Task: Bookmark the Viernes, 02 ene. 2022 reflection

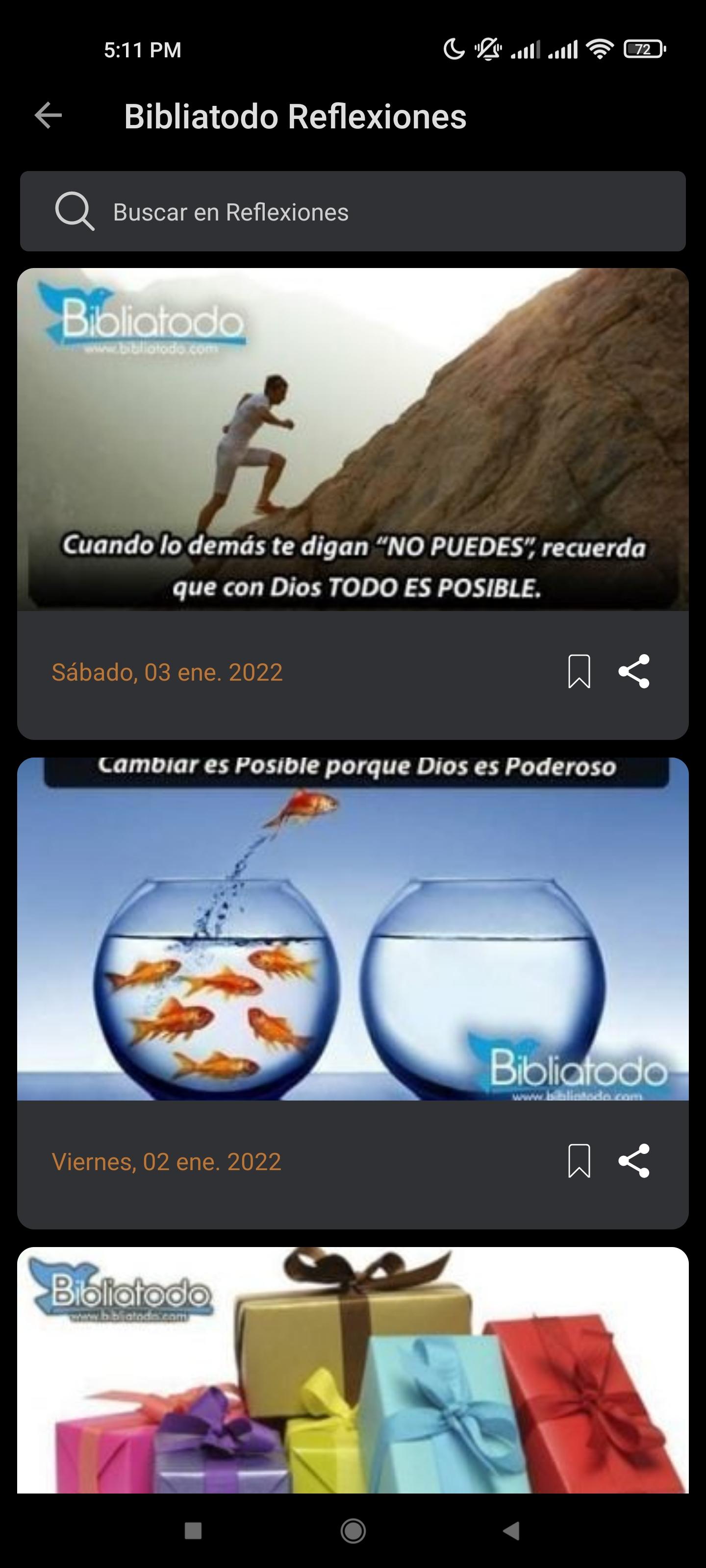Action: coord(579,1161)
